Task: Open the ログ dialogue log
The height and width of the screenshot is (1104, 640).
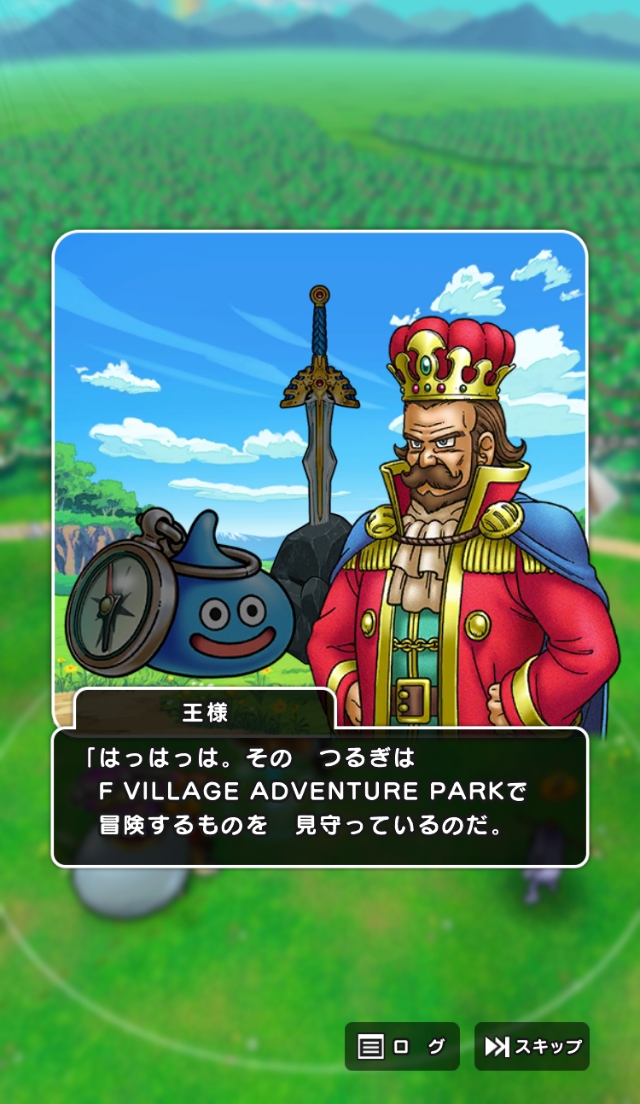Action: [x=402, y=1047]
